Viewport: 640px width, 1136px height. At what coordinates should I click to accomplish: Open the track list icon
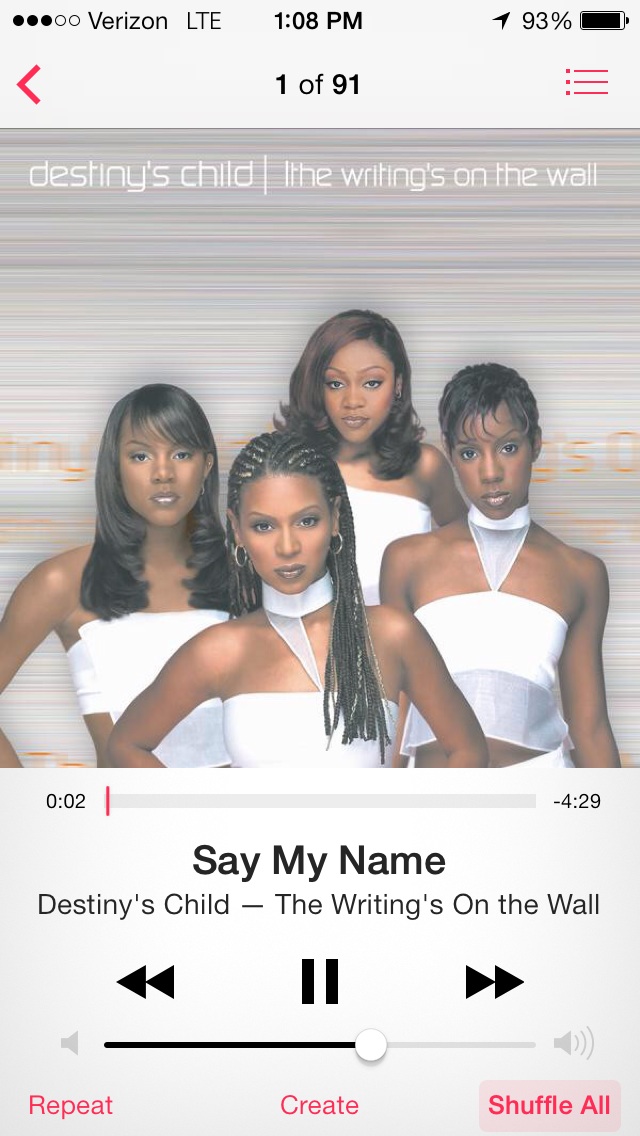pos(586,83)
